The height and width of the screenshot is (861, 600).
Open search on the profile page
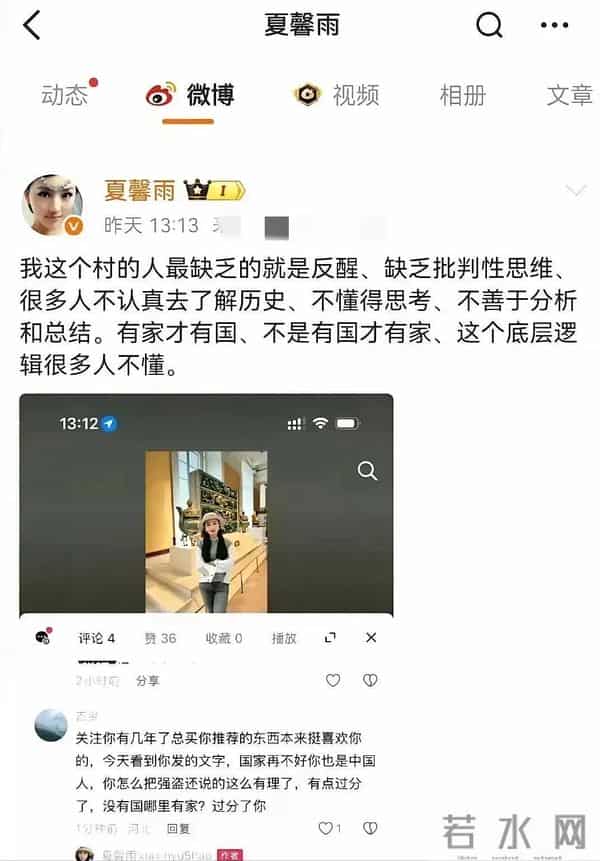click(489, 25)
